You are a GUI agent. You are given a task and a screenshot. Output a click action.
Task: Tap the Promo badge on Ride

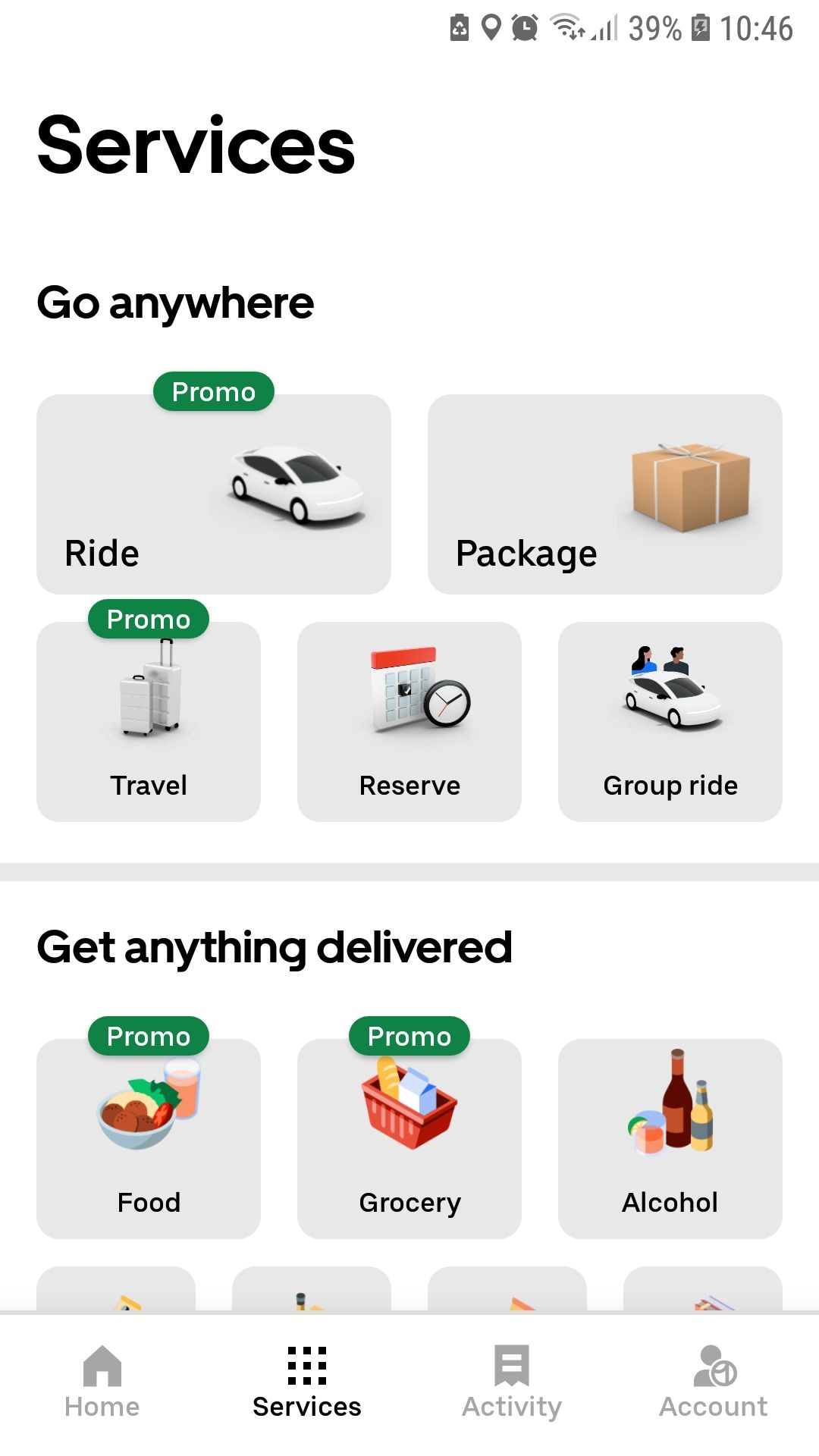pos(213,392)
